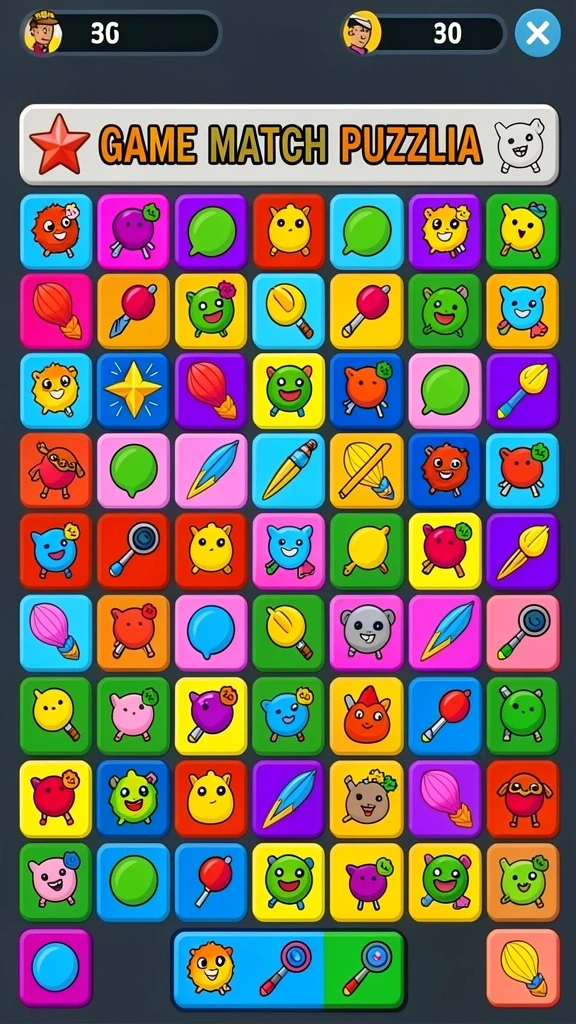This screenshot has height=1024, width=576.
Task: Select the blue circle on the magenta tile
Action: (x=56, y=968)
